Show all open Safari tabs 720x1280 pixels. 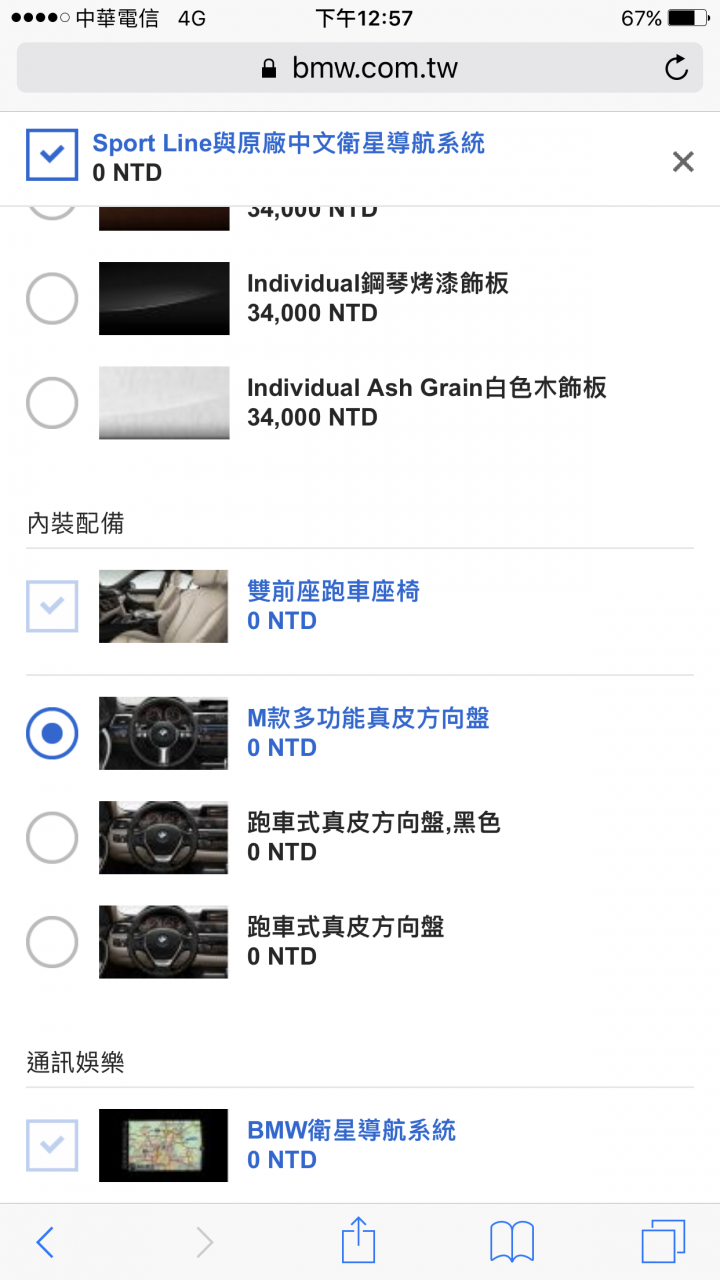pos(663,1242)
